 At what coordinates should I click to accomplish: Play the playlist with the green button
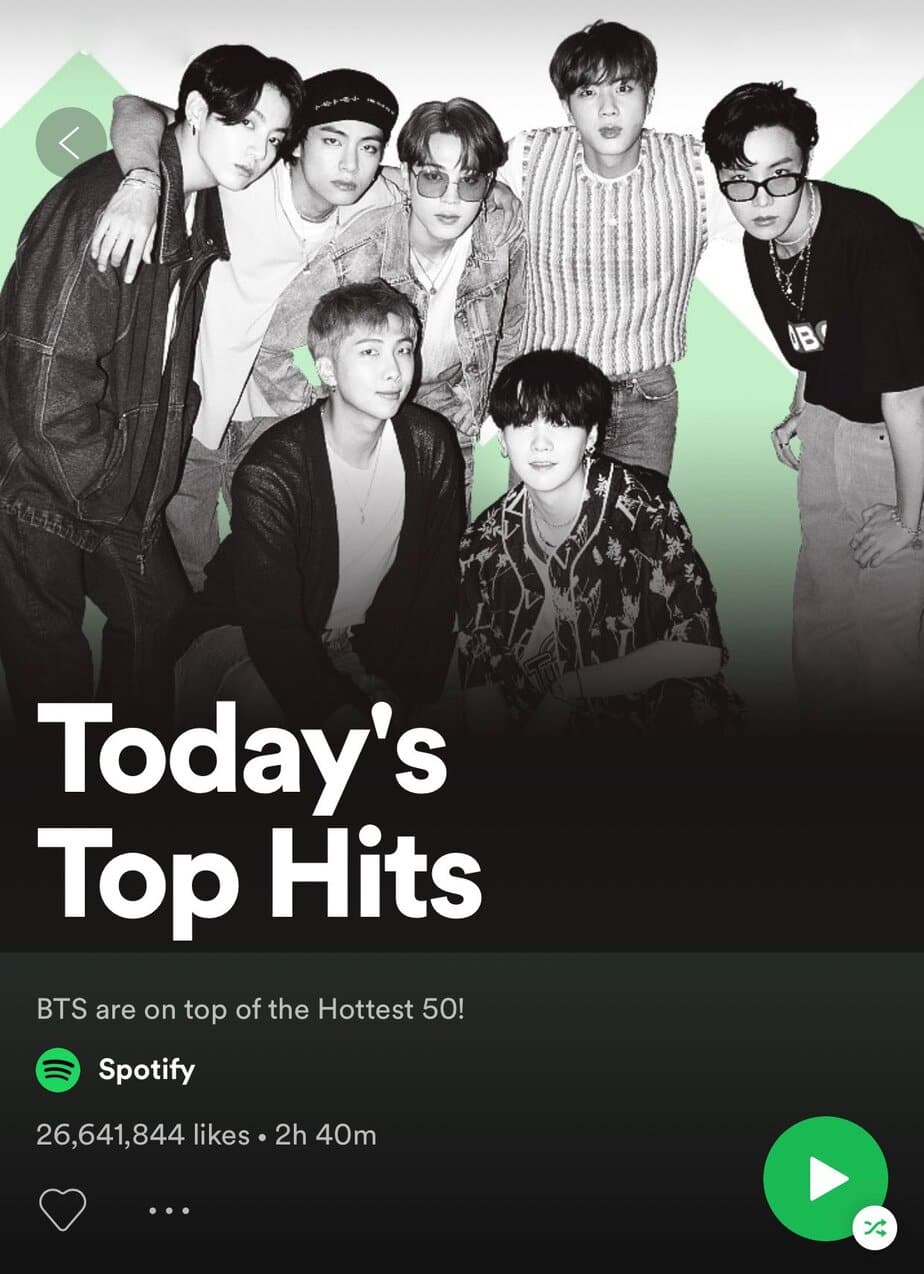coord(824,1179)
